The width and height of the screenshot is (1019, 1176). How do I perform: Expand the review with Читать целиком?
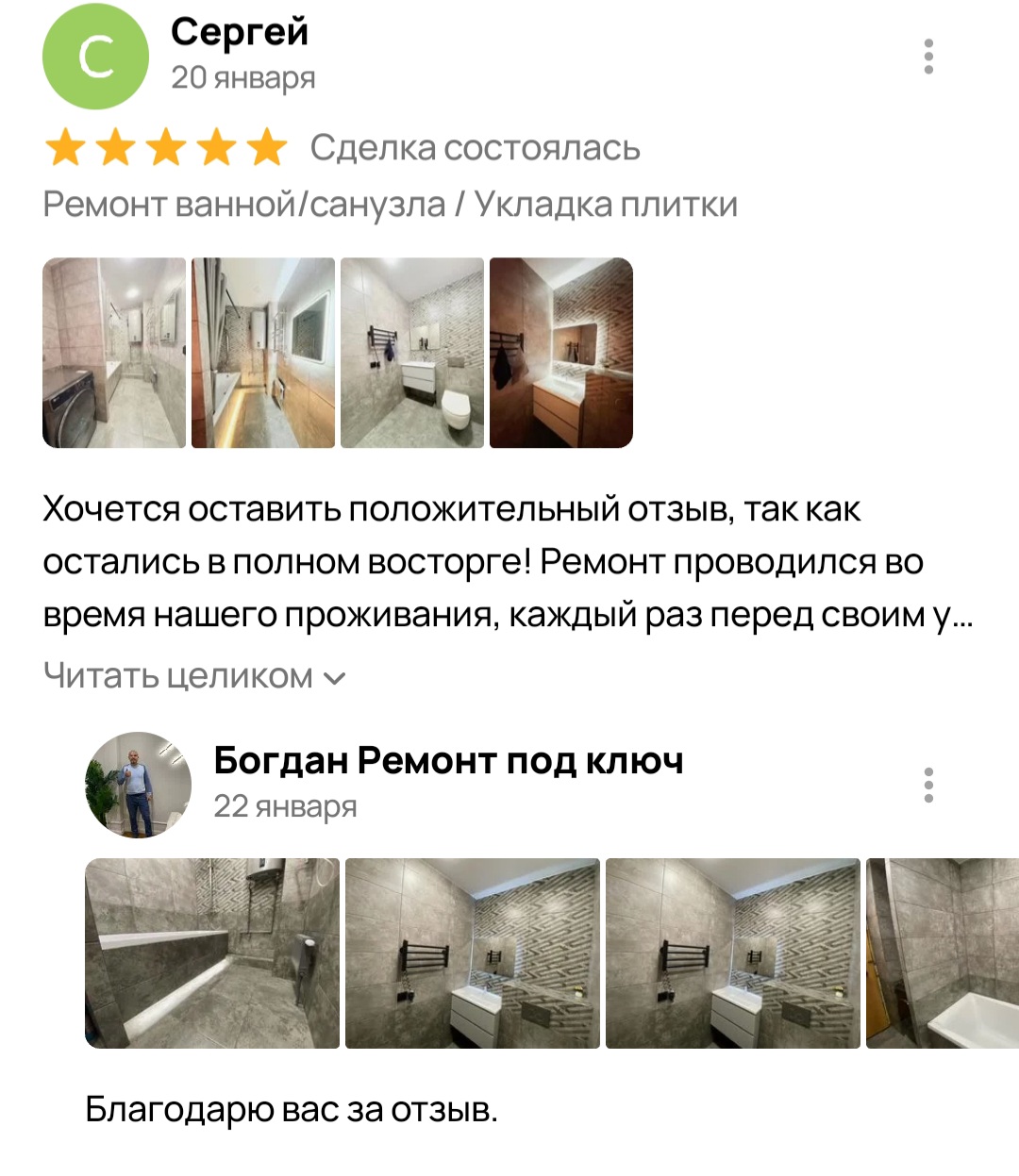[x=194, y=676]
